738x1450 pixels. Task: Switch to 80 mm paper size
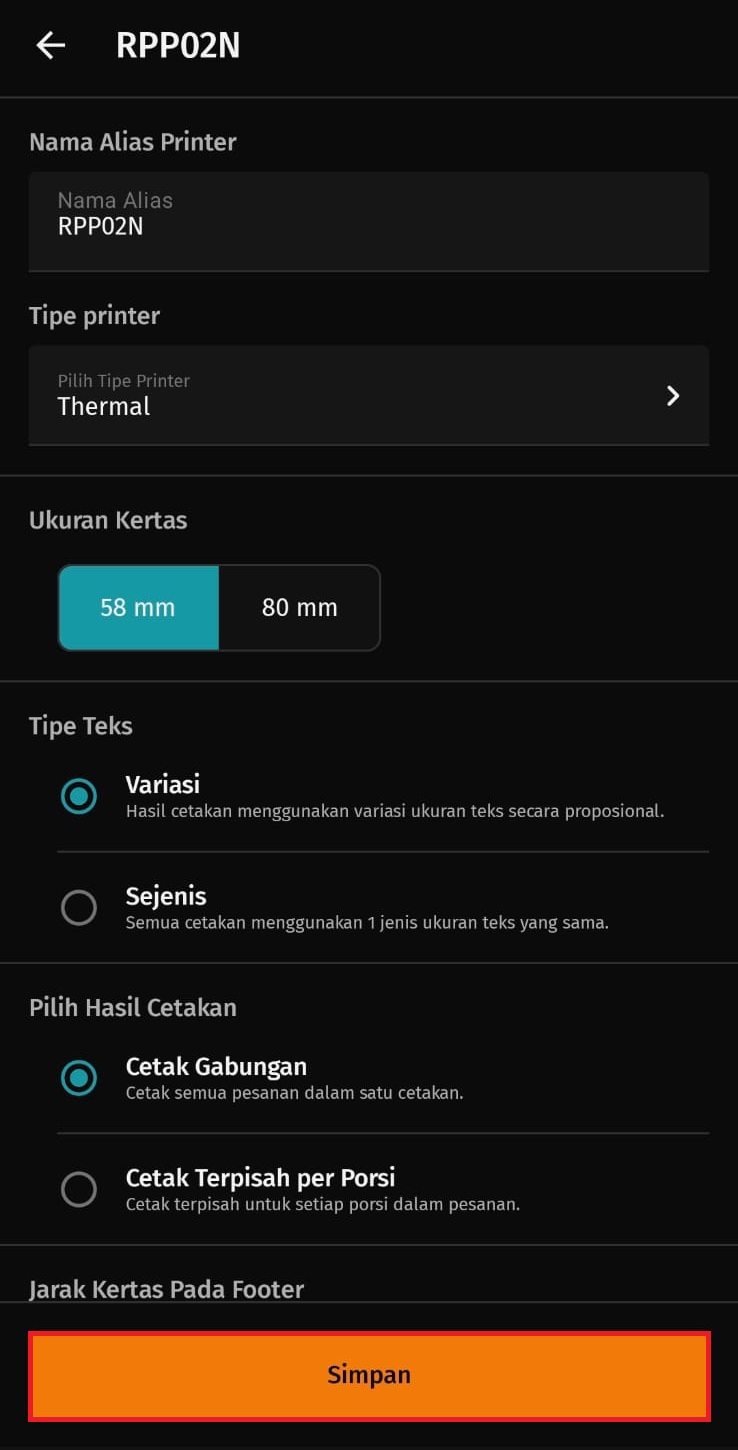click(x=299, y=607)
